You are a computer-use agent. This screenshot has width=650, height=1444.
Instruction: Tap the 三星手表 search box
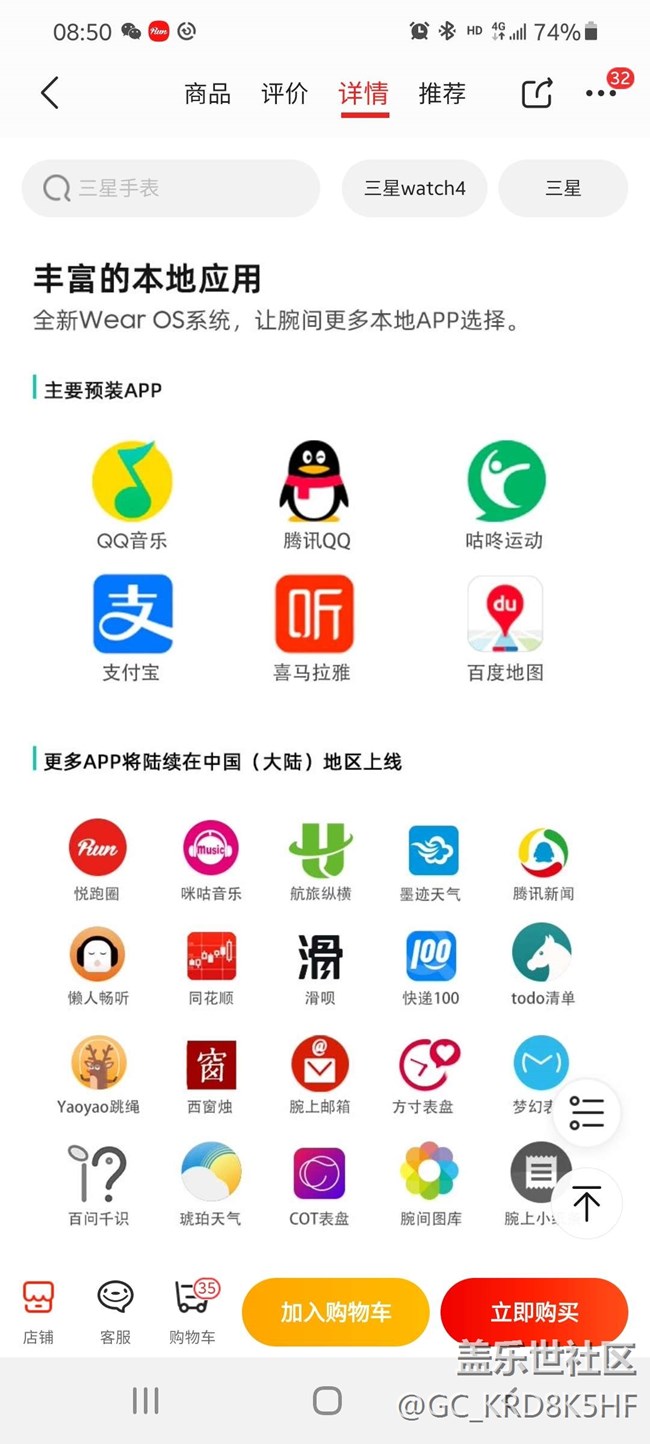[x=171, y=188]
